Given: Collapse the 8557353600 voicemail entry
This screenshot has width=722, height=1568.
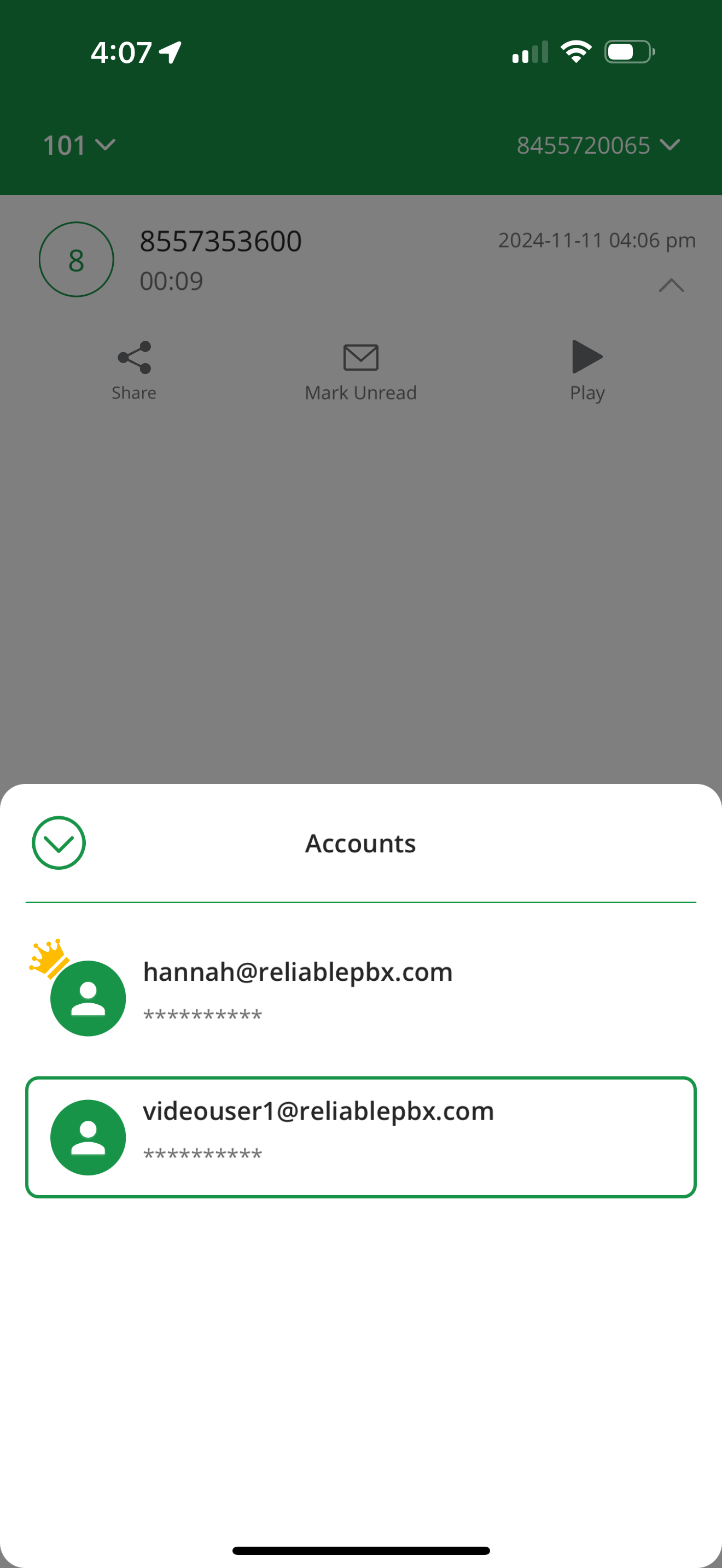Looking at the screenshot, I should click(671, 285).
